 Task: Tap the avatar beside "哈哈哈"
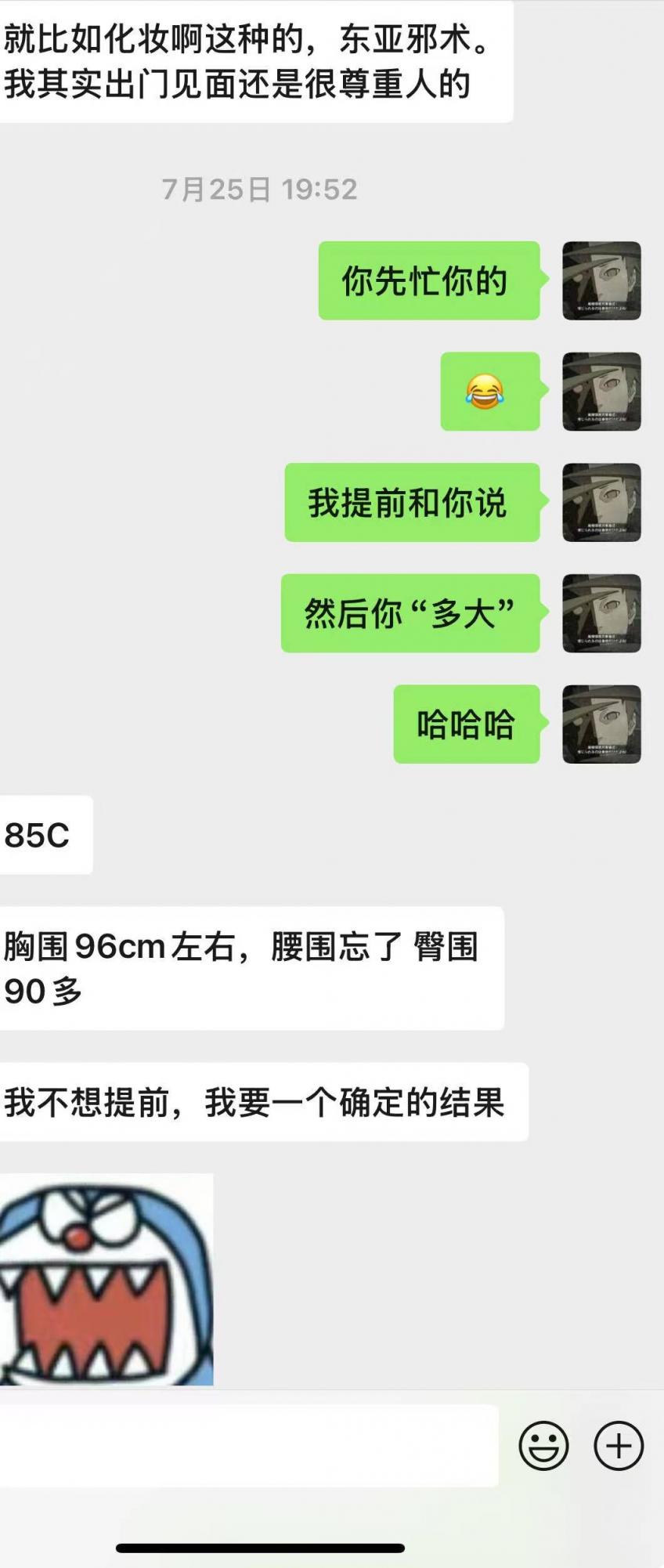pyautogui.click(x=601, y=724)
